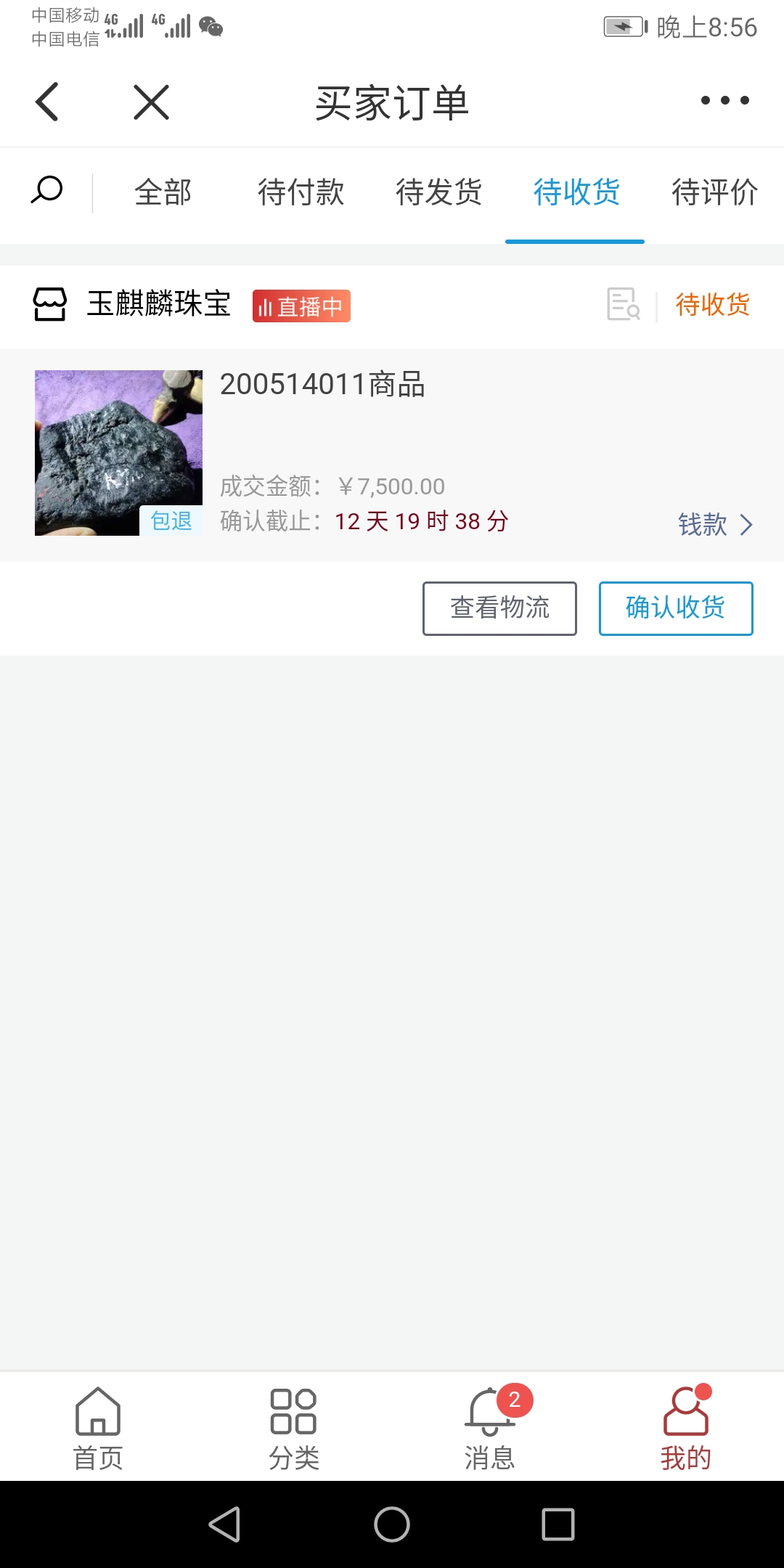This screenshot has height=1568, width=784.
Task: Switch to the 待付款 tab
Action: 301,192
